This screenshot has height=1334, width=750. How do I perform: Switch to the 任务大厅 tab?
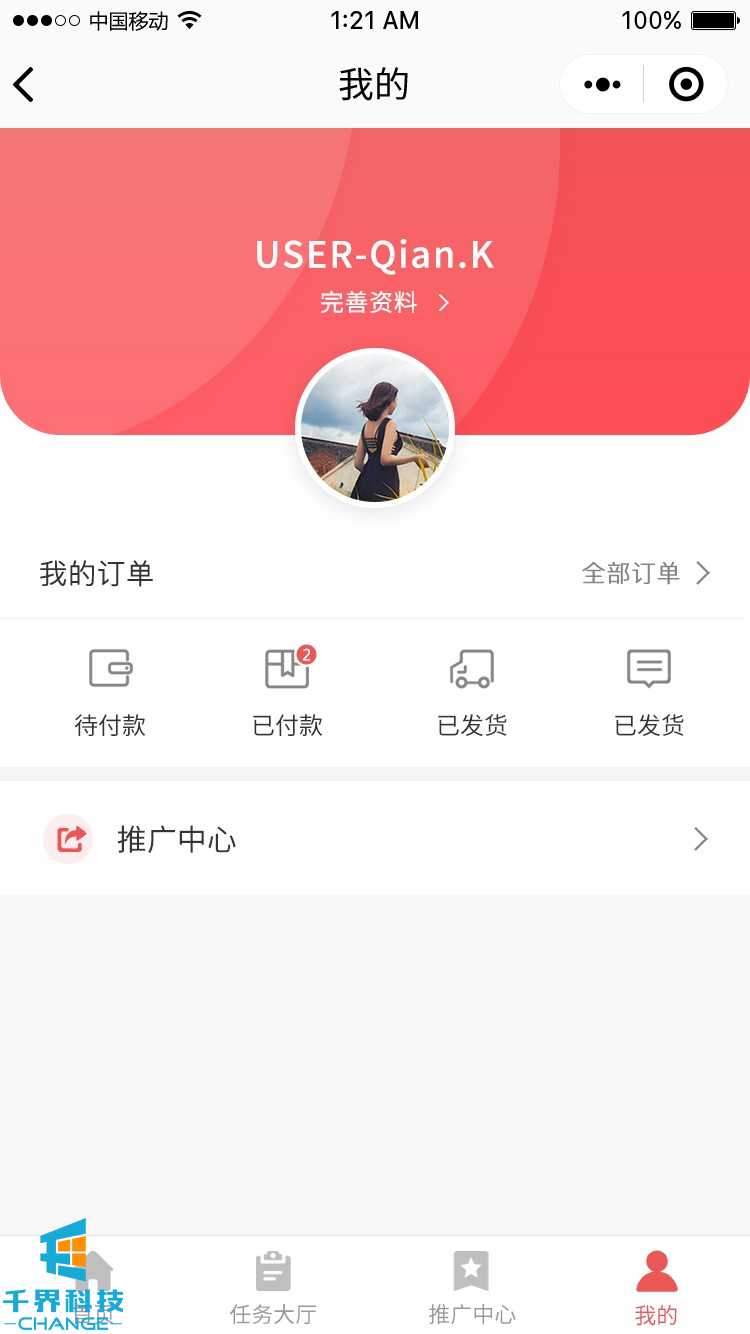[x=273, y=1287]
